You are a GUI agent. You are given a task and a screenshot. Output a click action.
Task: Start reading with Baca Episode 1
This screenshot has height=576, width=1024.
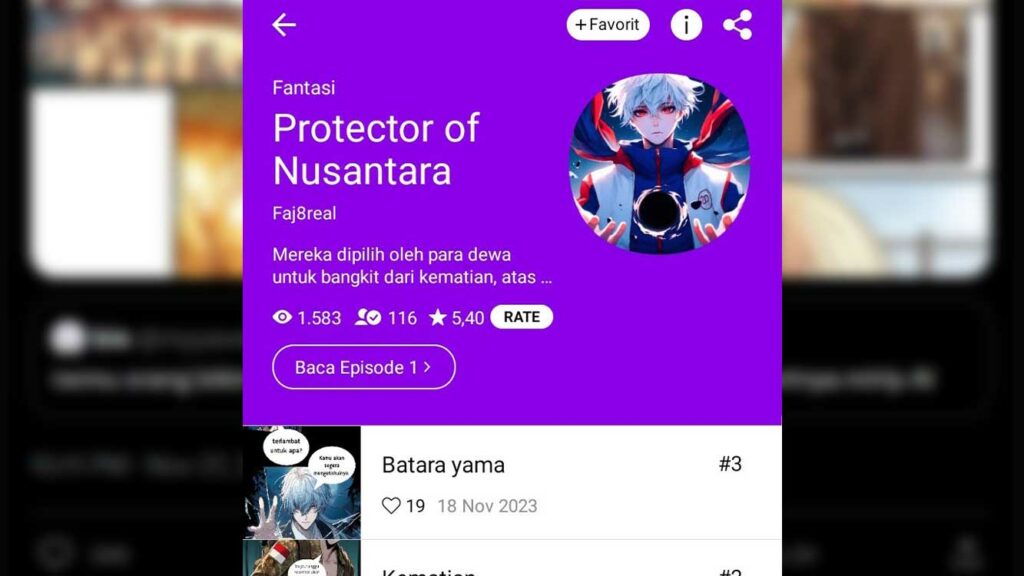click(x=363, y=367)
